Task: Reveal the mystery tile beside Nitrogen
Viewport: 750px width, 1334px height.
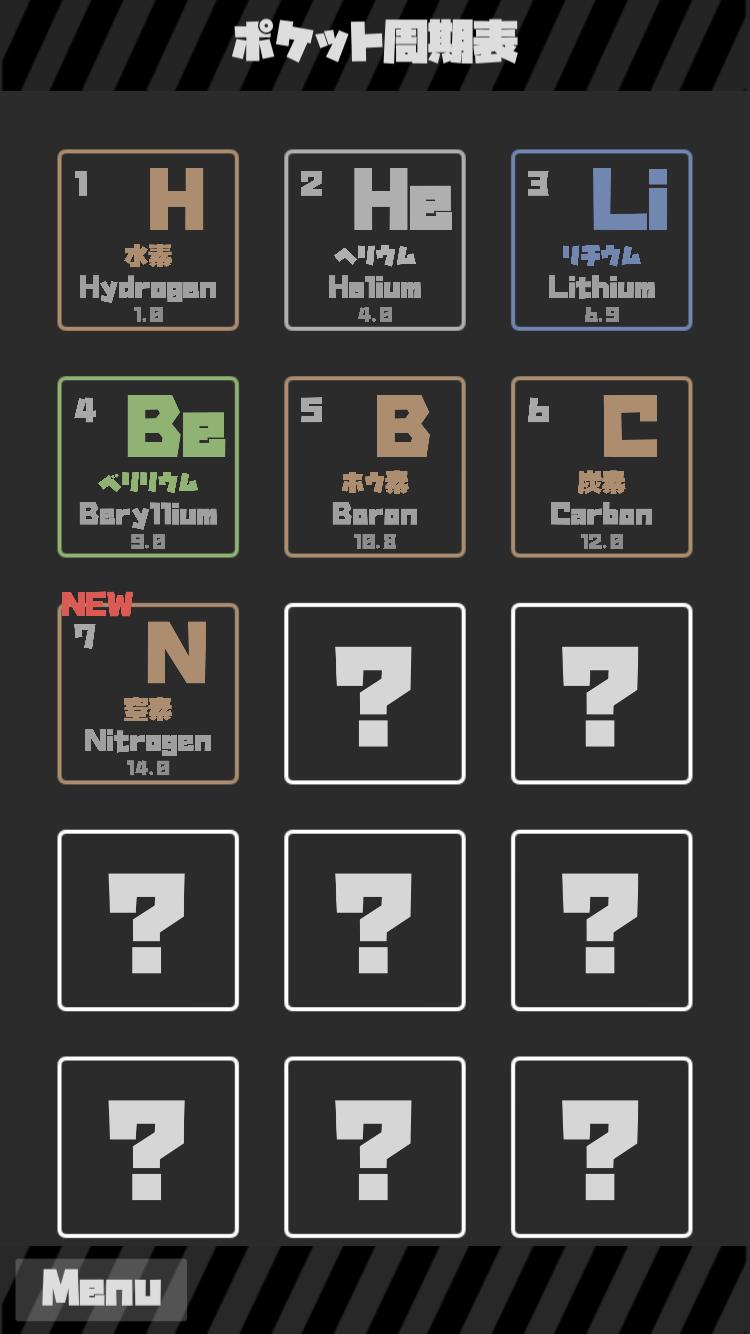Action: pyautogui.click(x=374, y=692)
